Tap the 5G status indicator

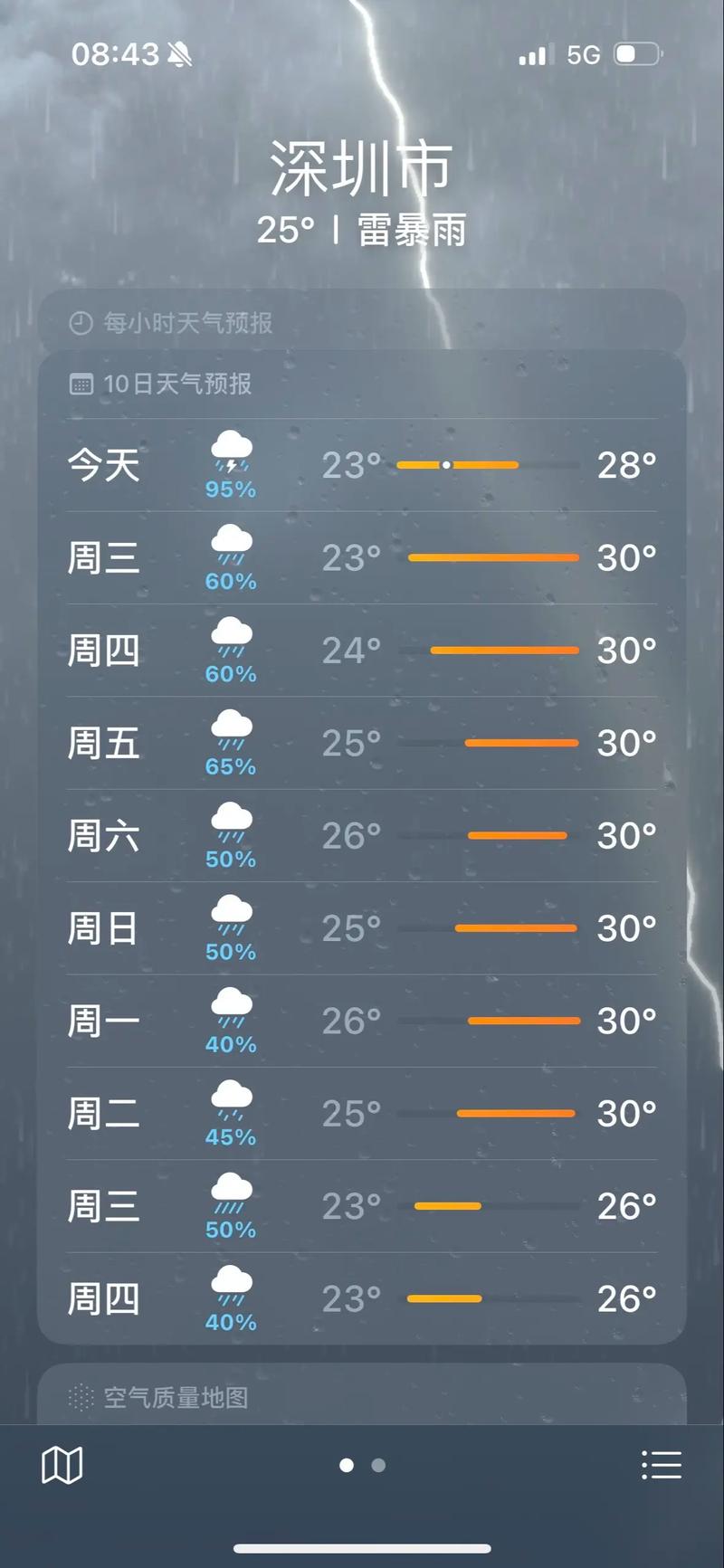coord(584,54)
